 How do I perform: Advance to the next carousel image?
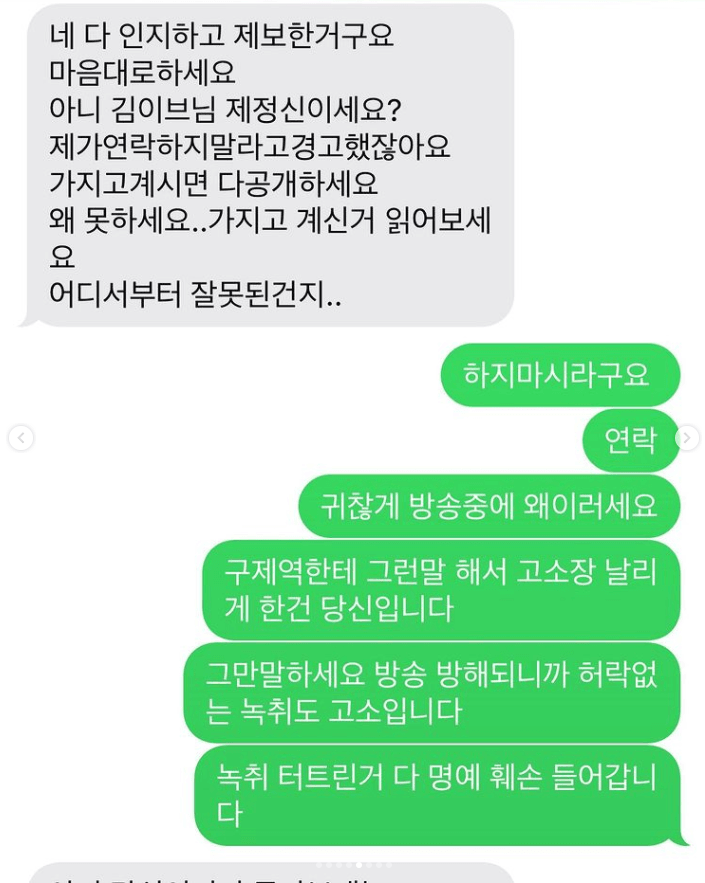[687, 438]
